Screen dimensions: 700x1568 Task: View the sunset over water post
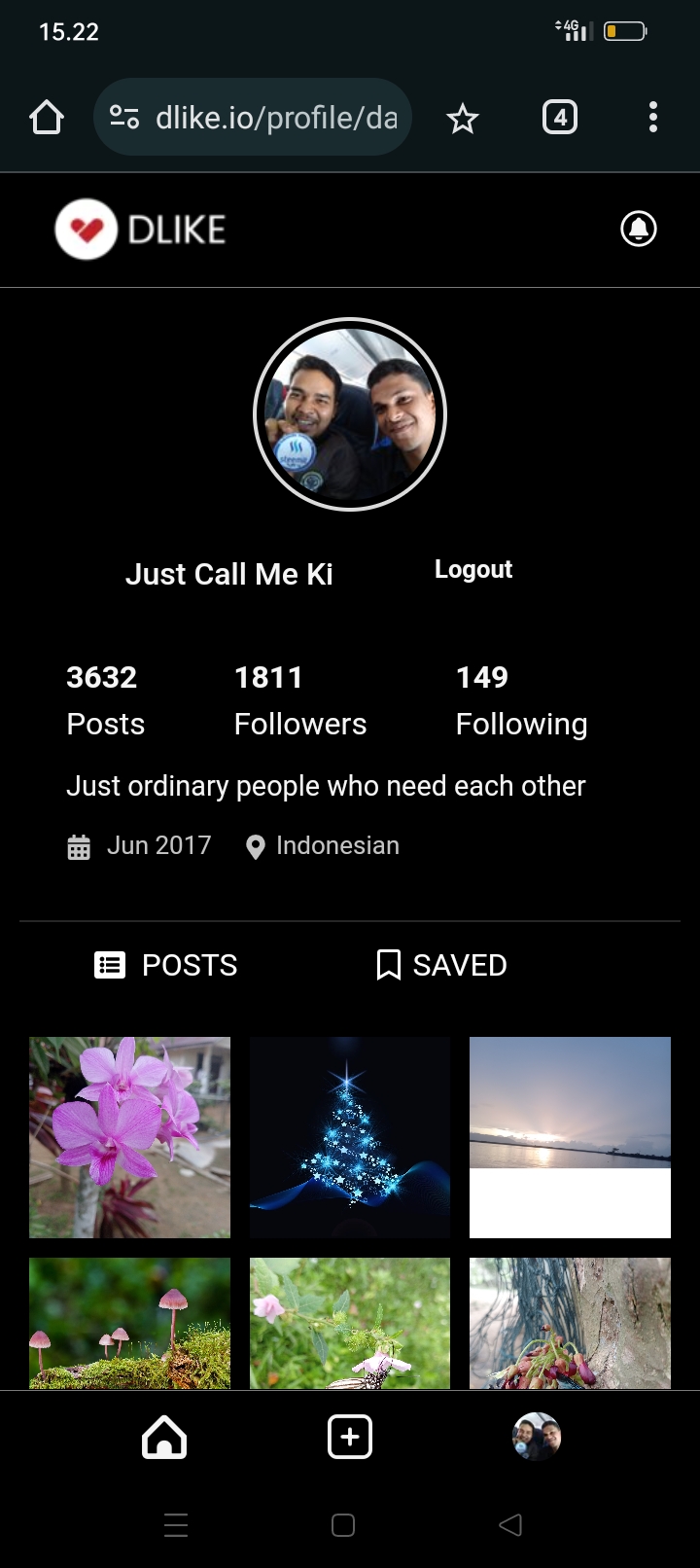pos(570,1137)
